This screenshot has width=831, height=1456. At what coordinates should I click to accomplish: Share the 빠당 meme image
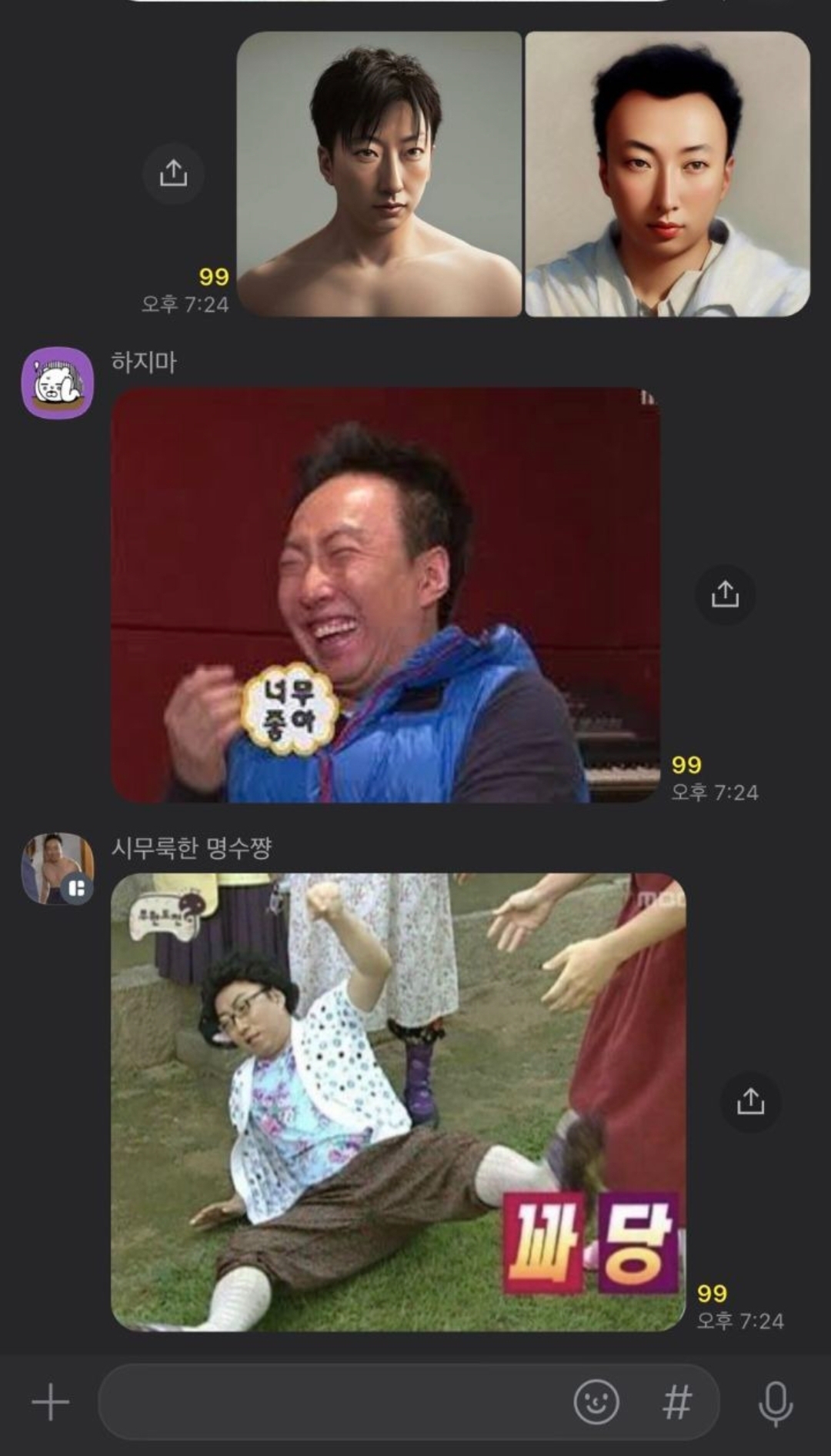[x=750, y=1102]
